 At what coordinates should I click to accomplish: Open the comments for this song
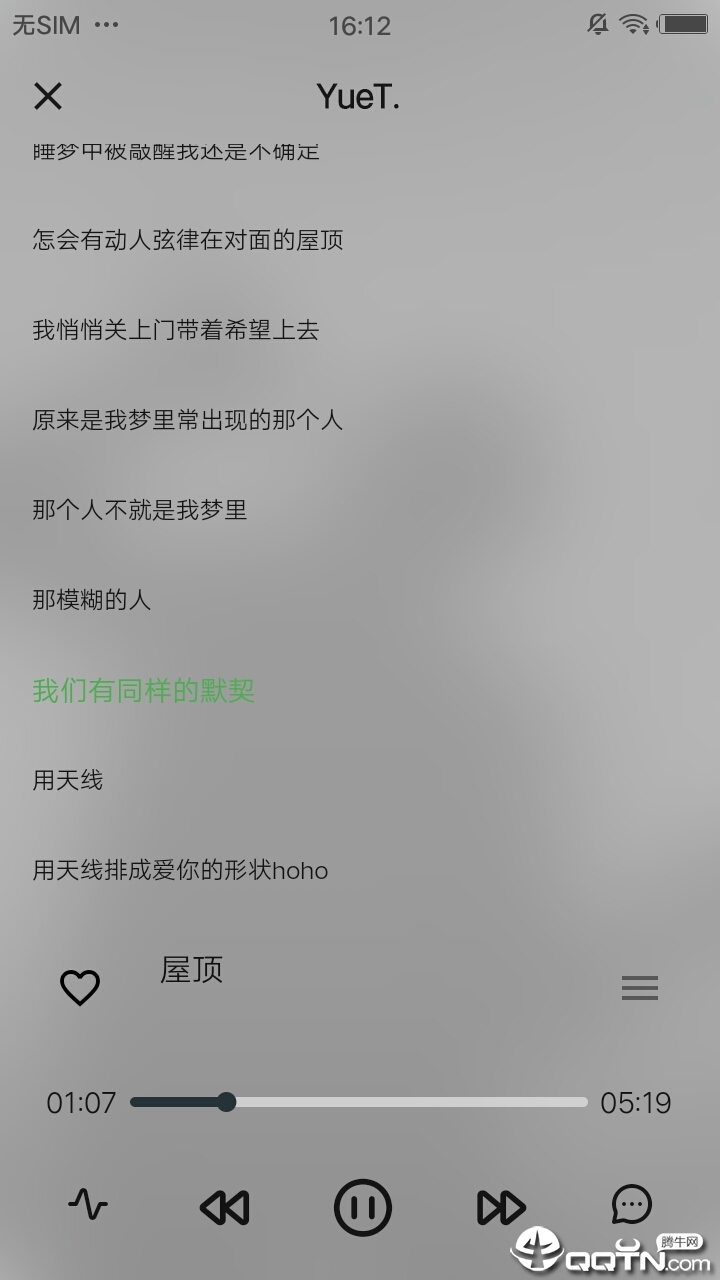(x=632, y=1205)
